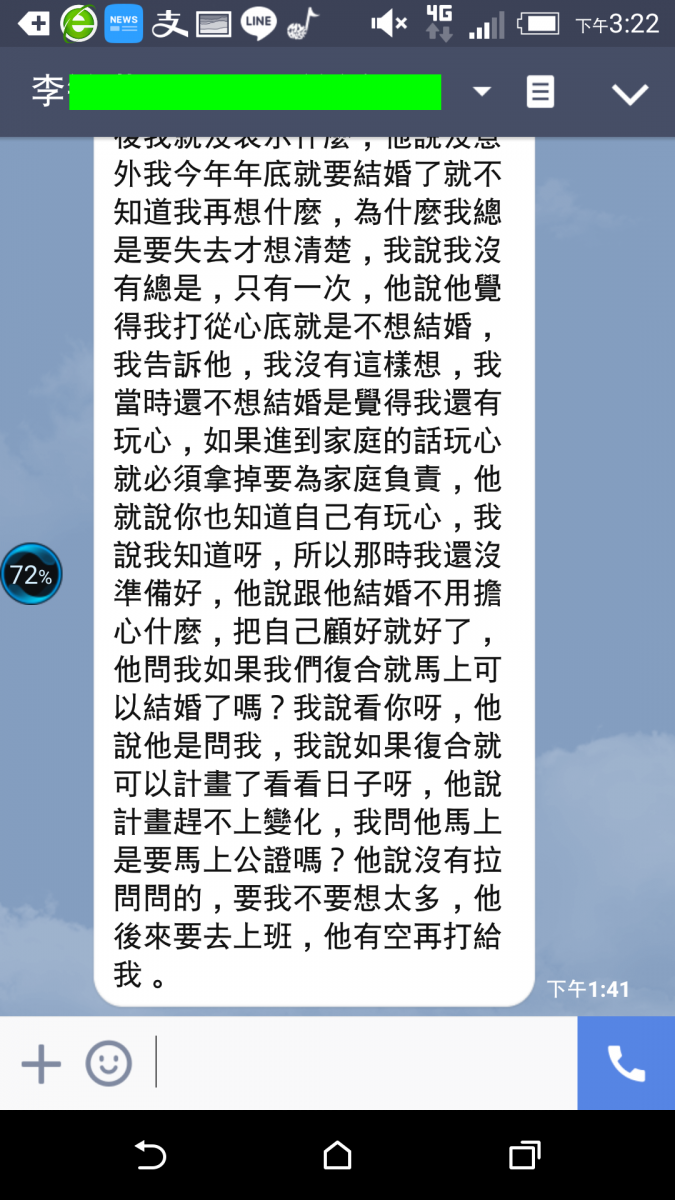Open the emoji sticker picker
Screen dimensions: 675x1200
[x=108, y=1063]
